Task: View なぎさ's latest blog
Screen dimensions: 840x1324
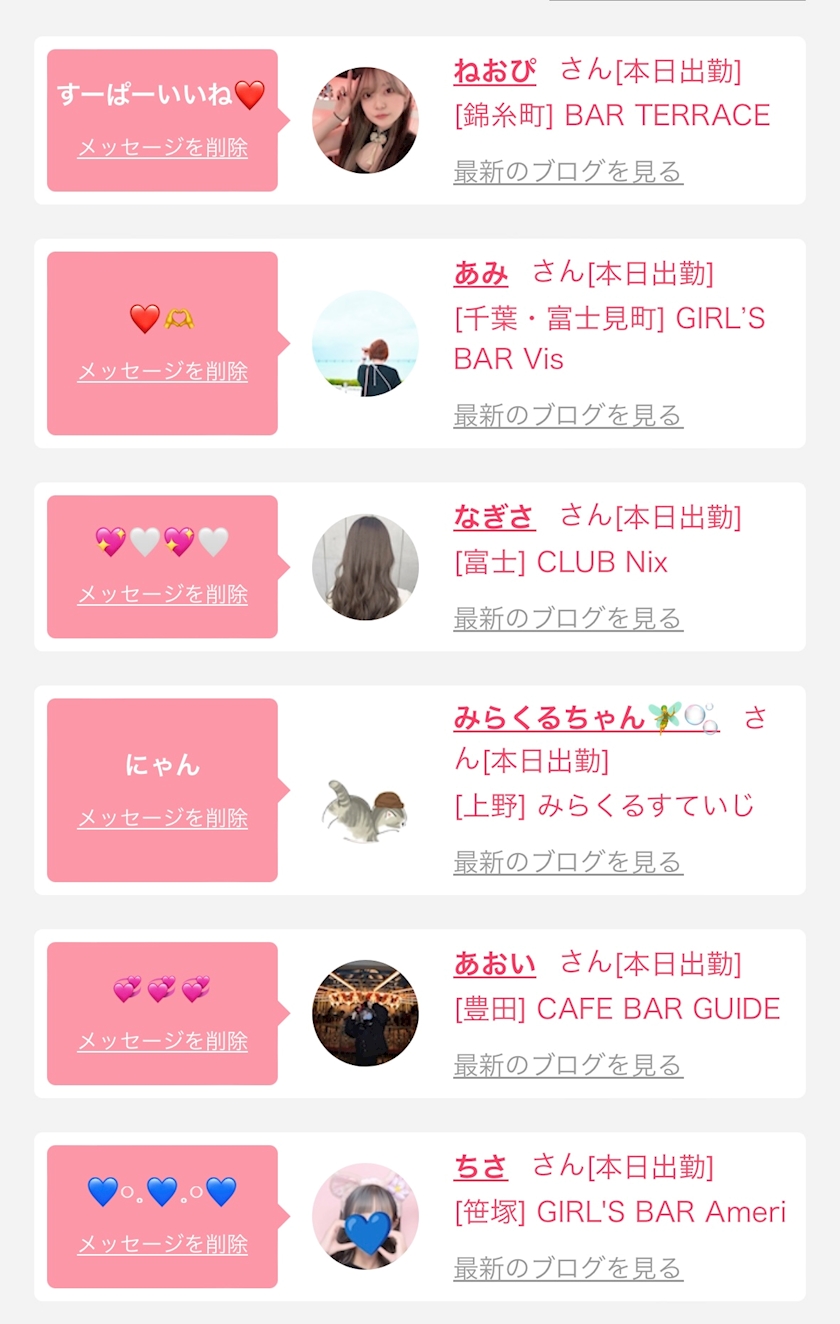Action: click(568, 618)
